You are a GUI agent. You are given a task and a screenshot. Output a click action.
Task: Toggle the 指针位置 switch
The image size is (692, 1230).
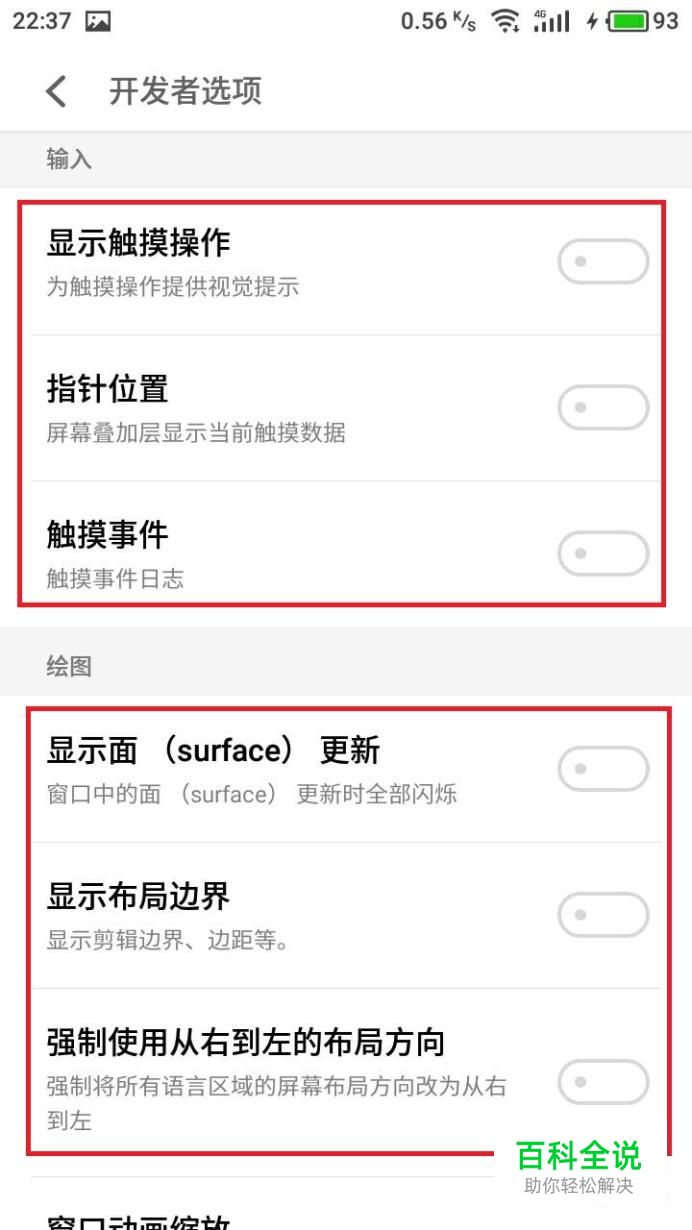point(603,408)
